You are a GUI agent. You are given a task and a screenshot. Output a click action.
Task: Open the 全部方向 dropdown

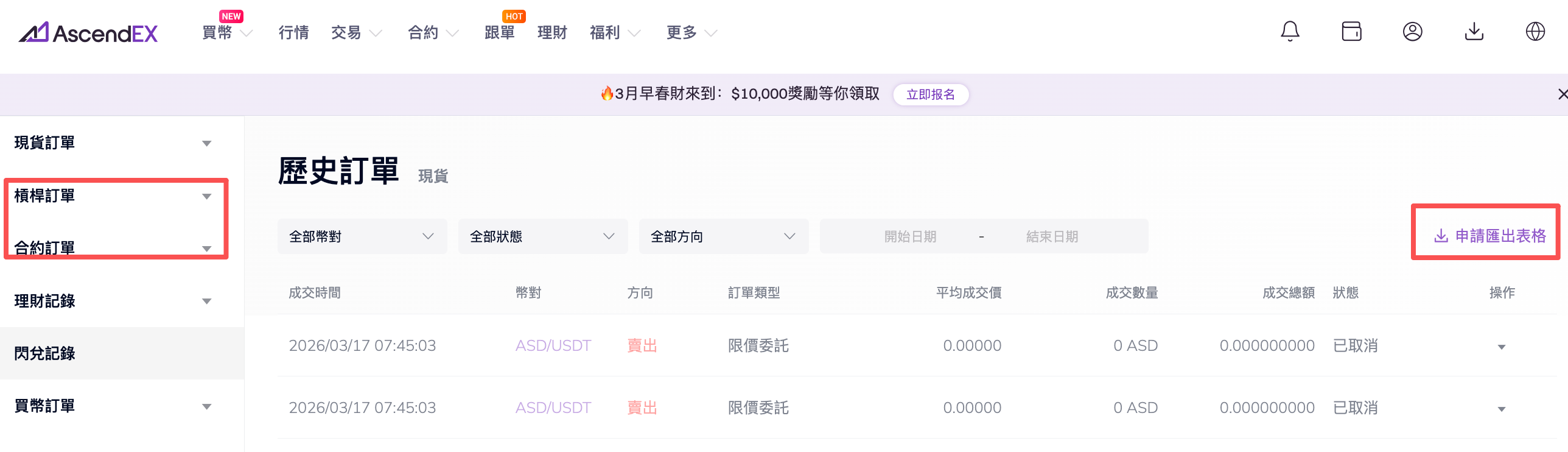[x=723, y=236]
